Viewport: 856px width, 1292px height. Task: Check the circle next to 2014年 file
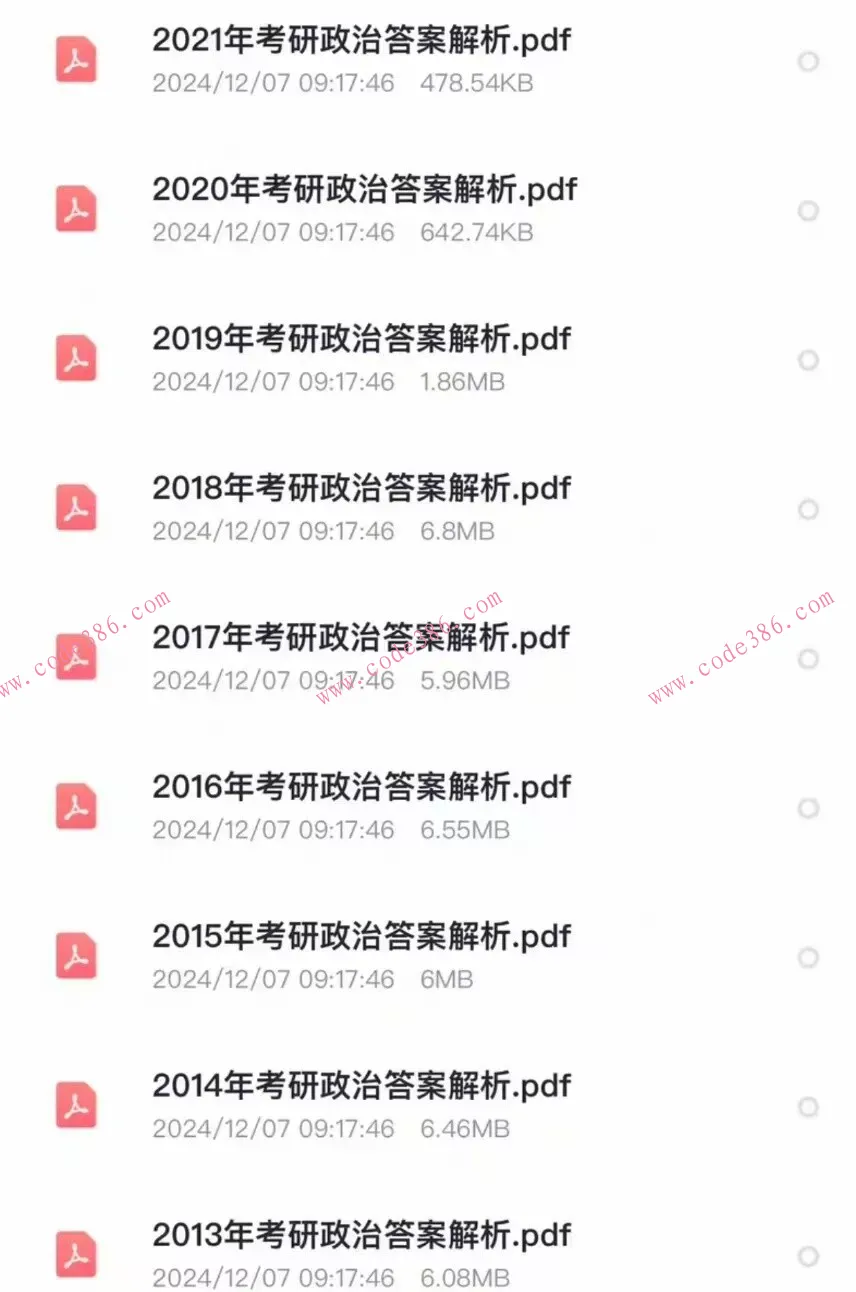(808, 1107)
